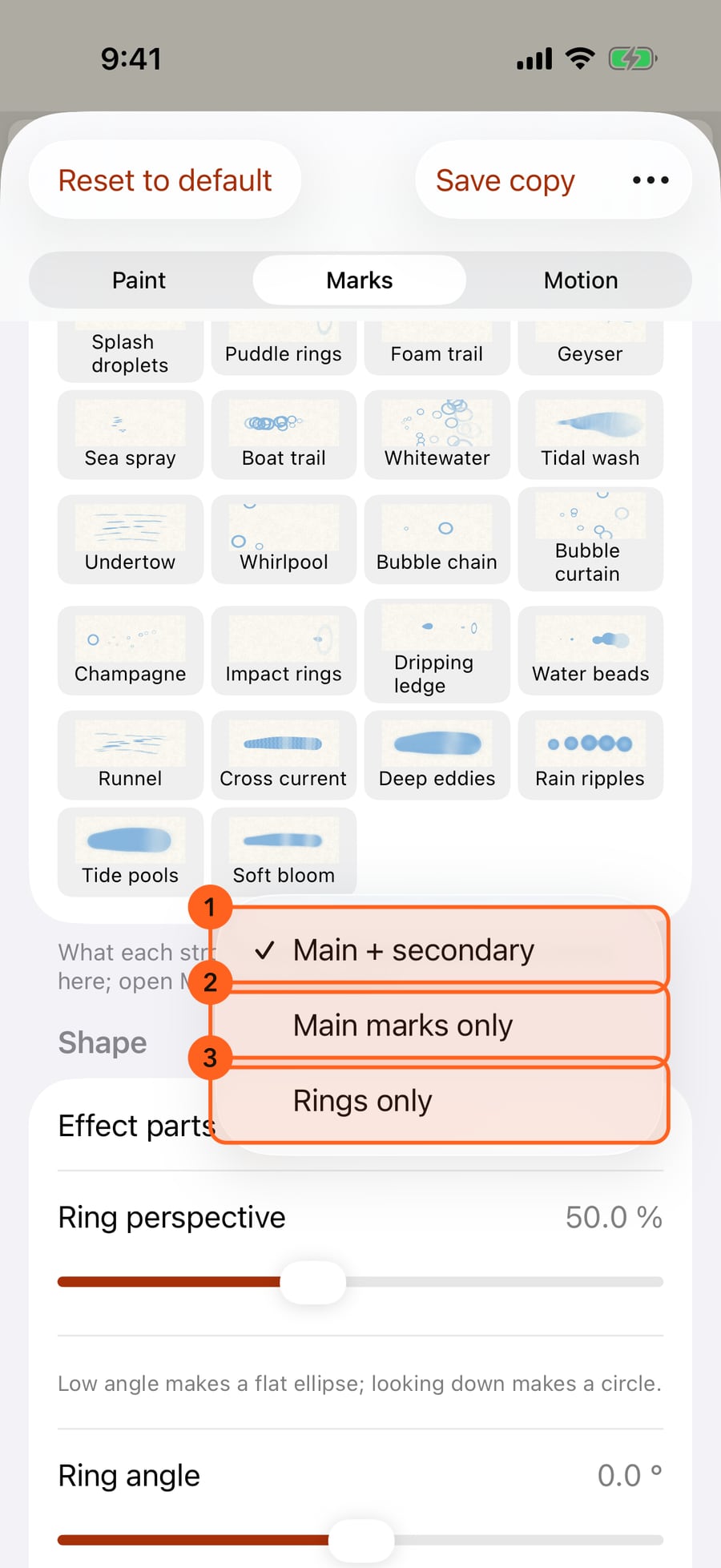Tap the Ring angle slider track

coord(360,1540)
